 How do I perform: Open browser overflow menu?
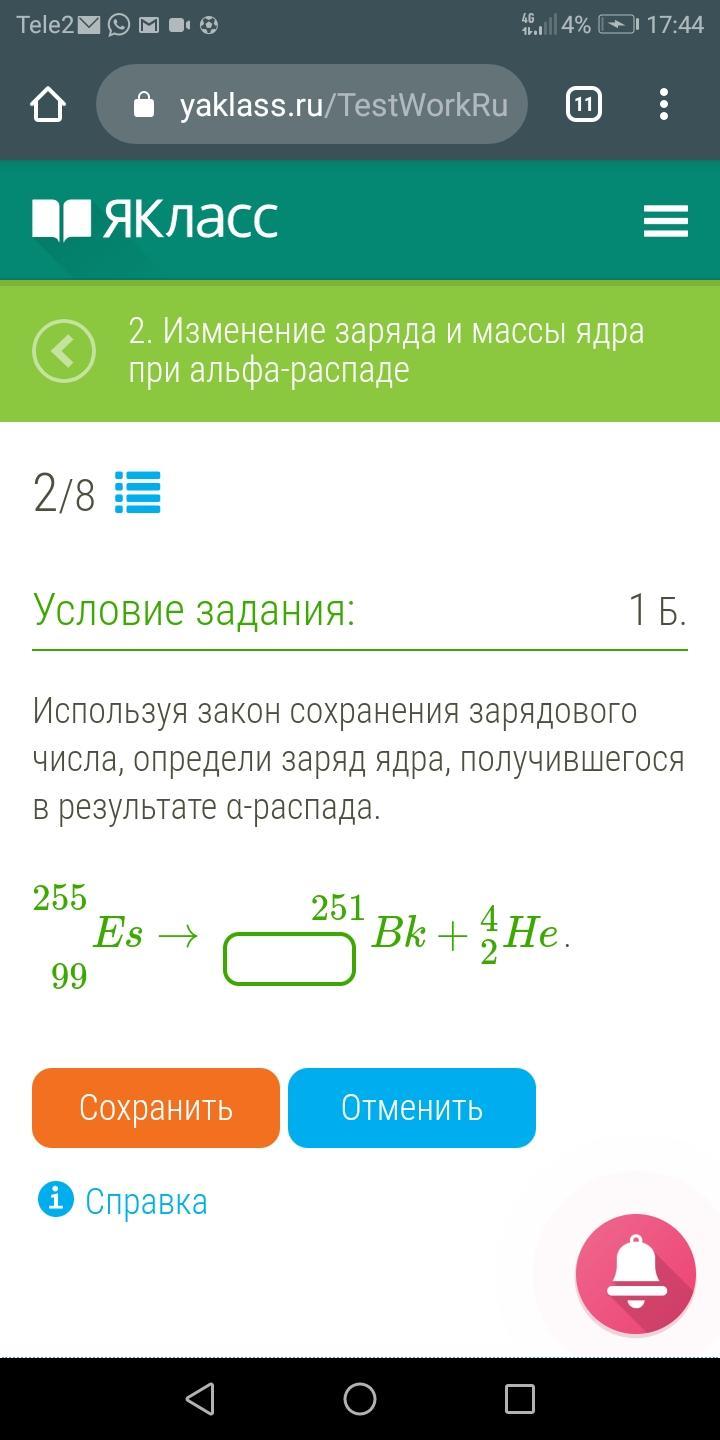click(664, 104)
